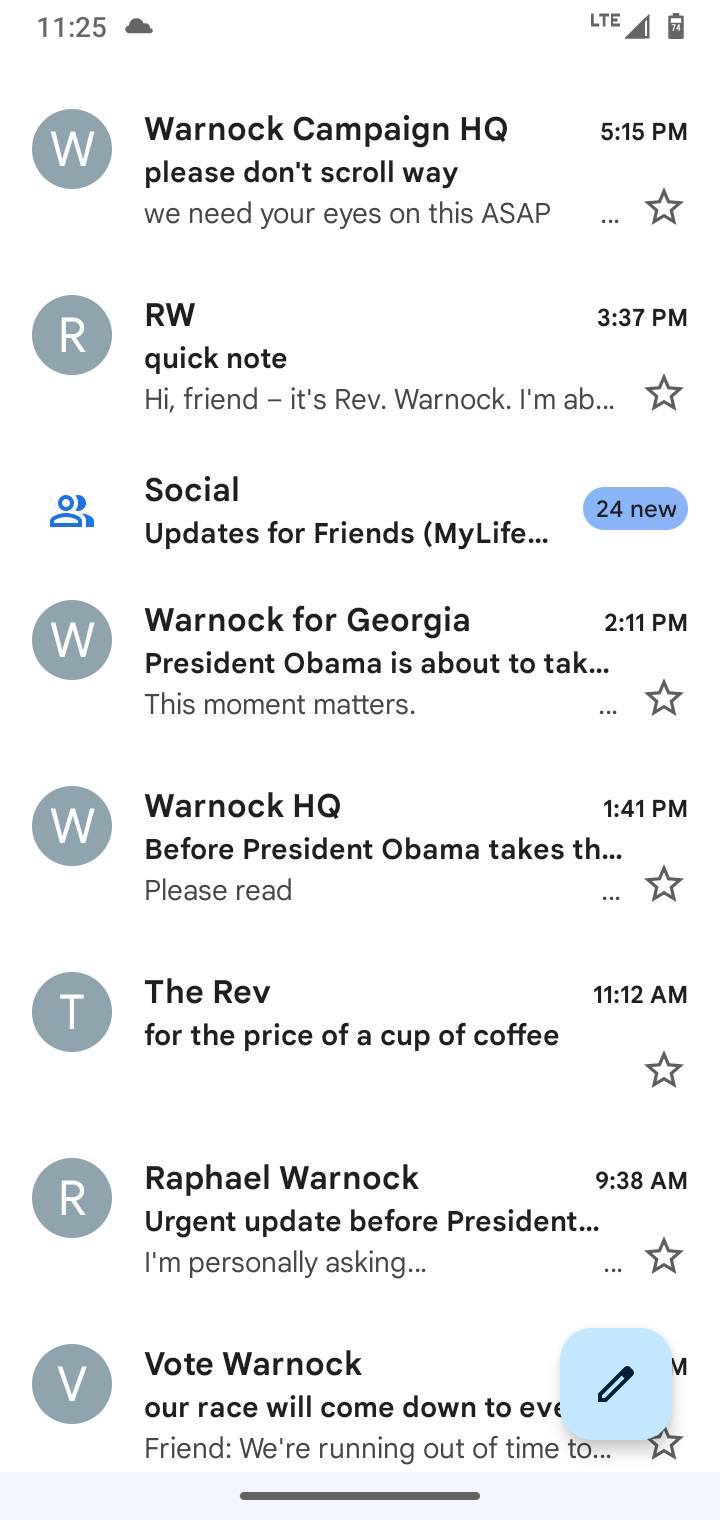720x1520 pixels.
Task: Star the Warnock Campaign HQ email
Action: point(663,208)
